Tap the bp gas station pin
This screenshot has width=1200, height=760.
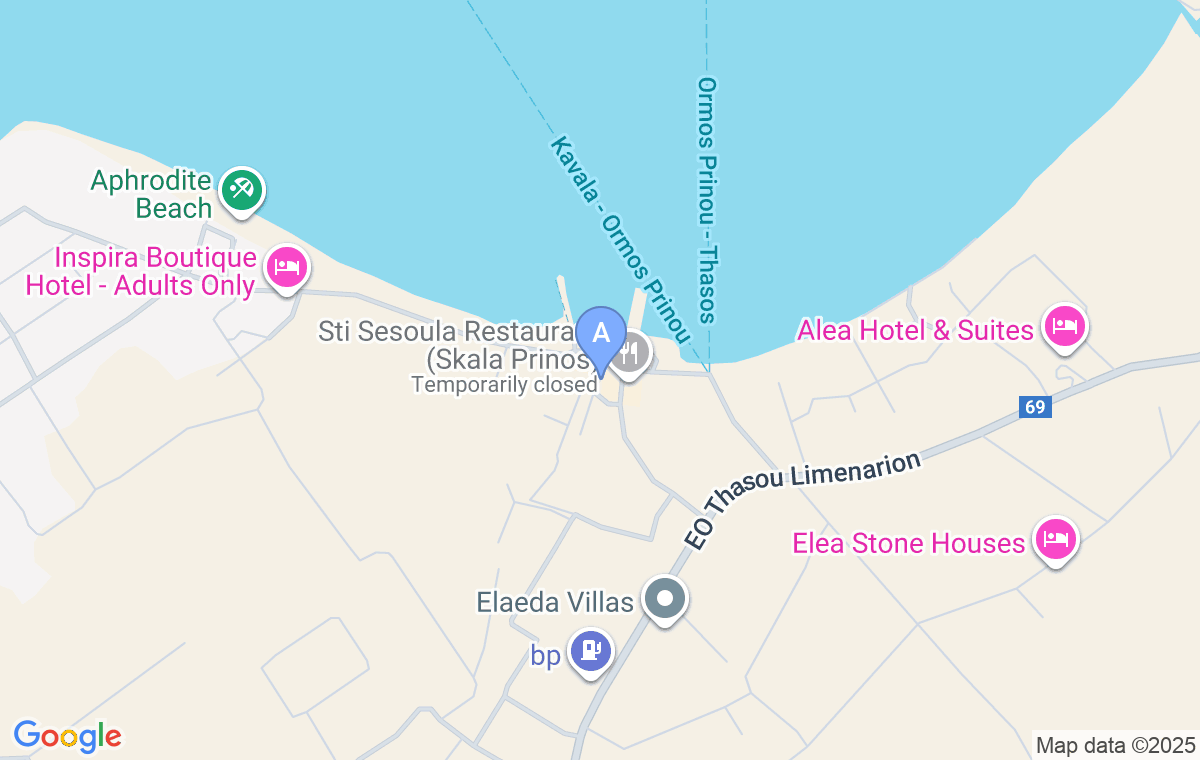click(590, 652)
